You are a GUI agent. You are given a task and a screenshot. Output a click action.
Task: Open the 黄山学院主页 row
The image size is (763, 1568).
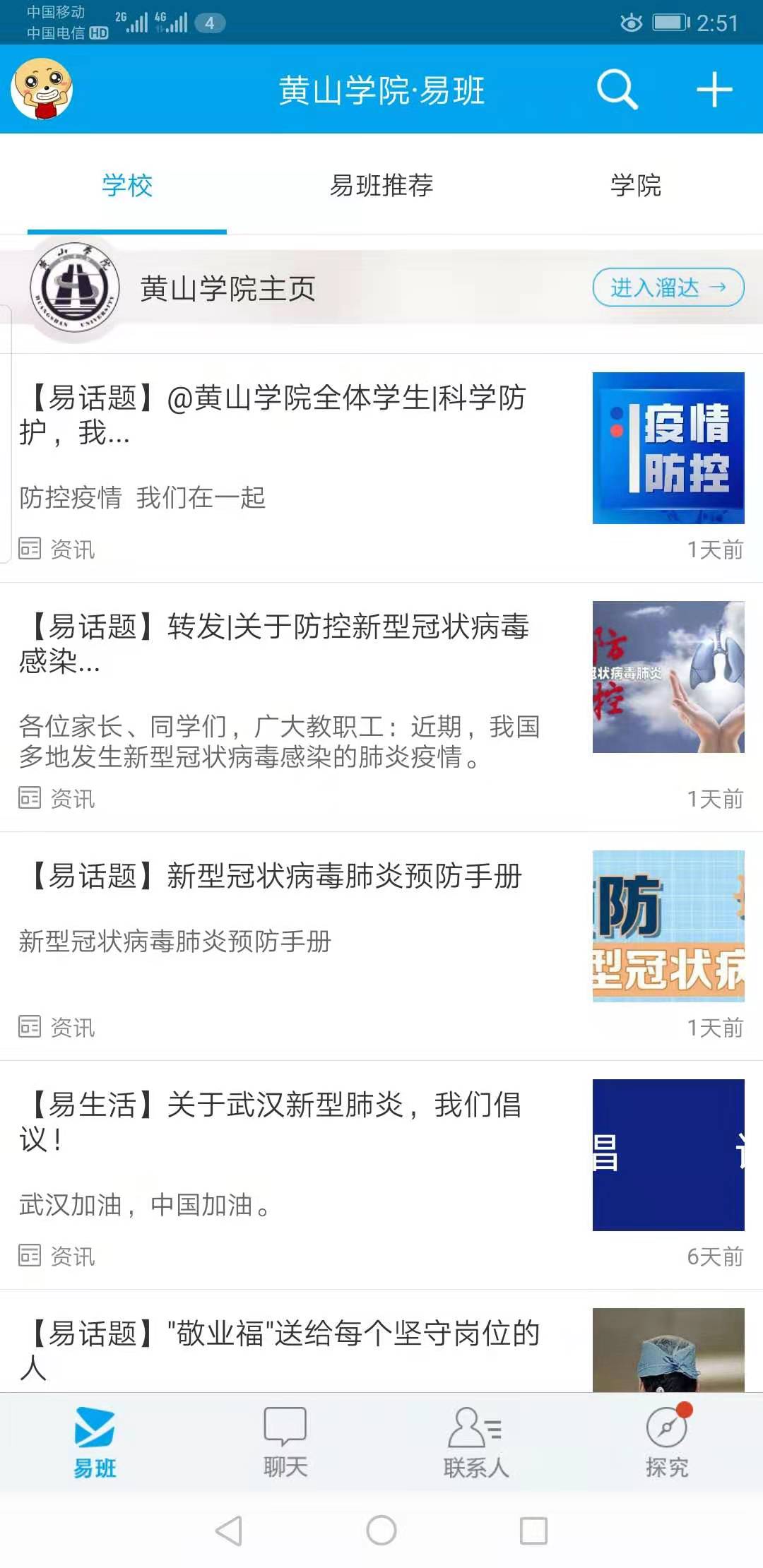click(x=227, y=289)
